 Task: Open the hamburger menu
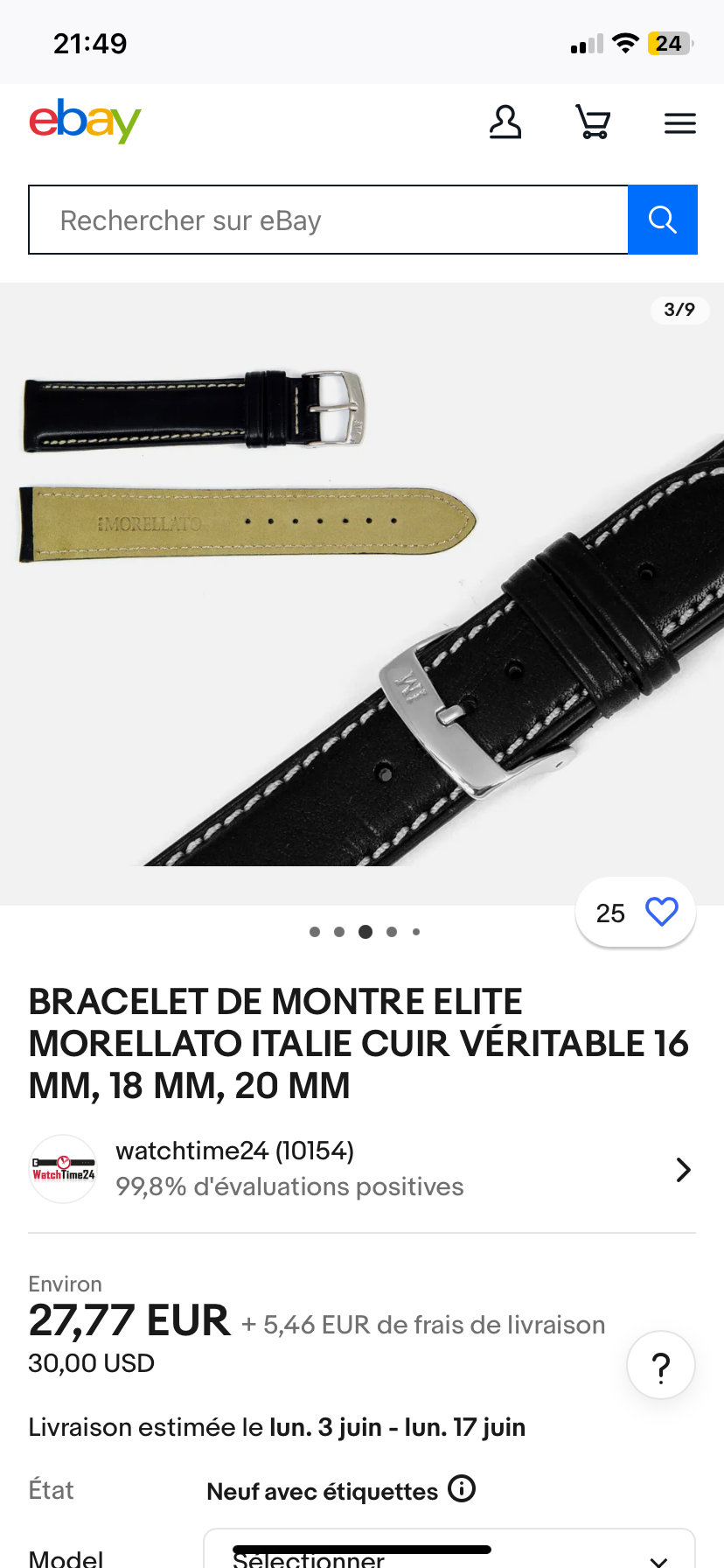click(679, 123)
